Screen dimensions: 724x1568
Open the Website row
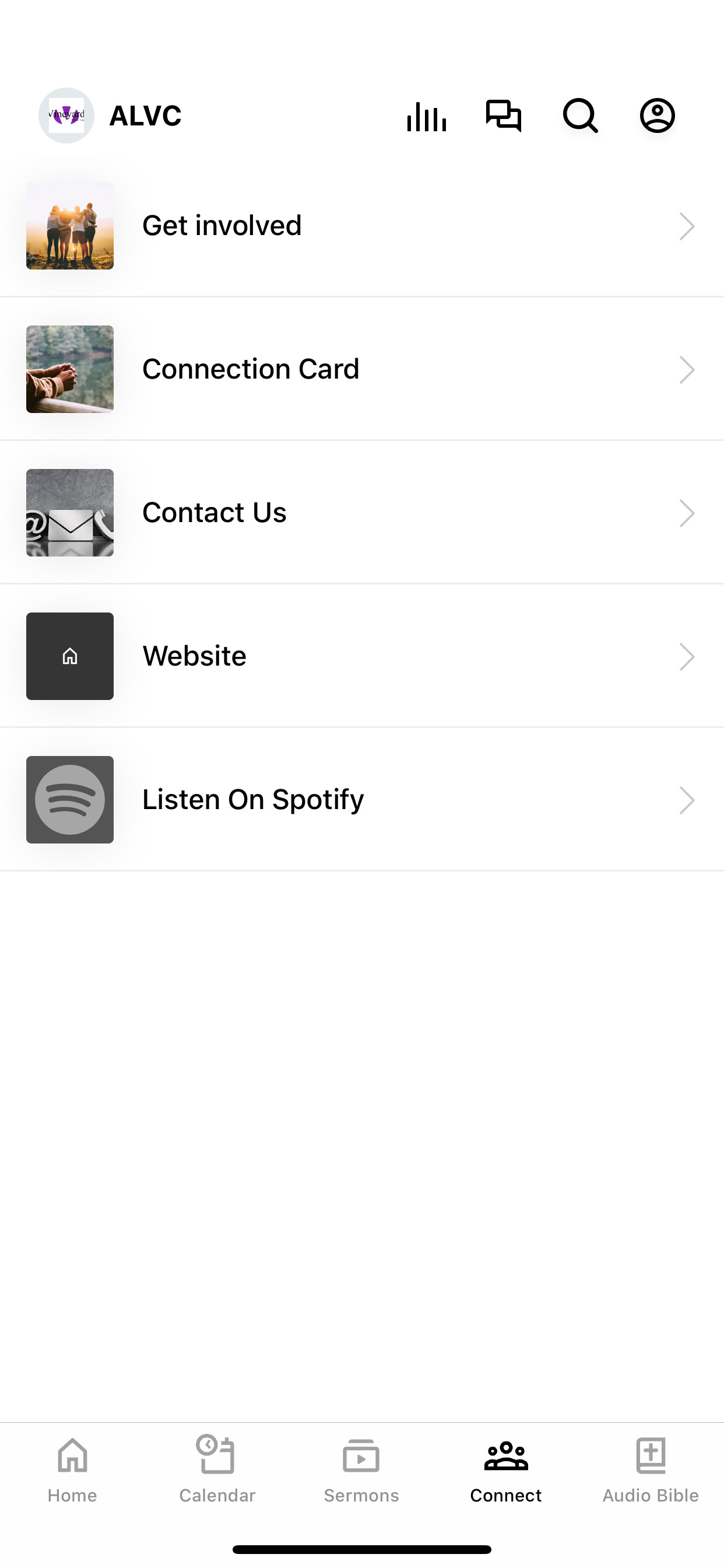point(362,656)
